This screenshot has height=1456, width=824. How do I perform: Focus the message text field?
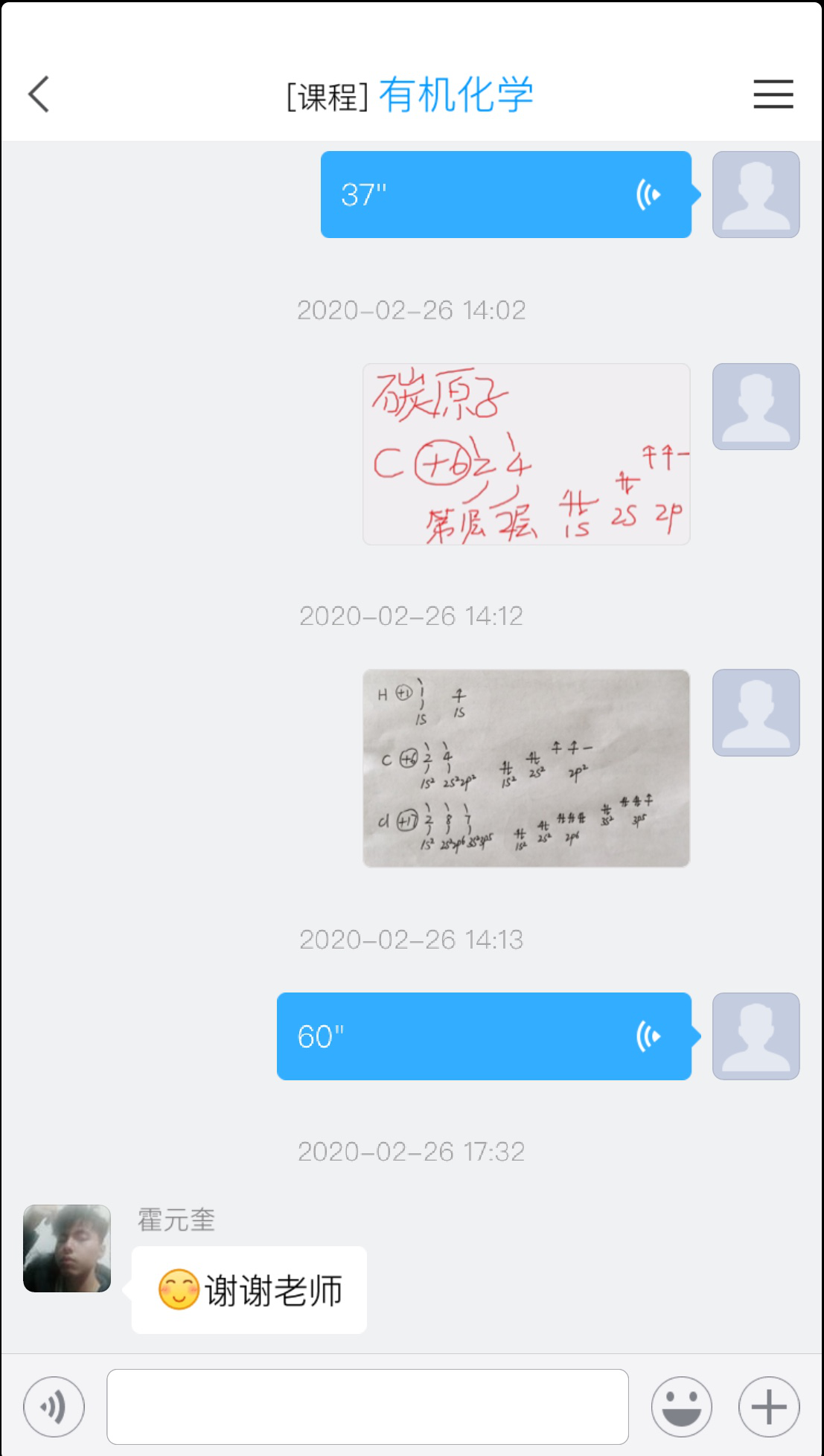click(x=367, y=1406)
